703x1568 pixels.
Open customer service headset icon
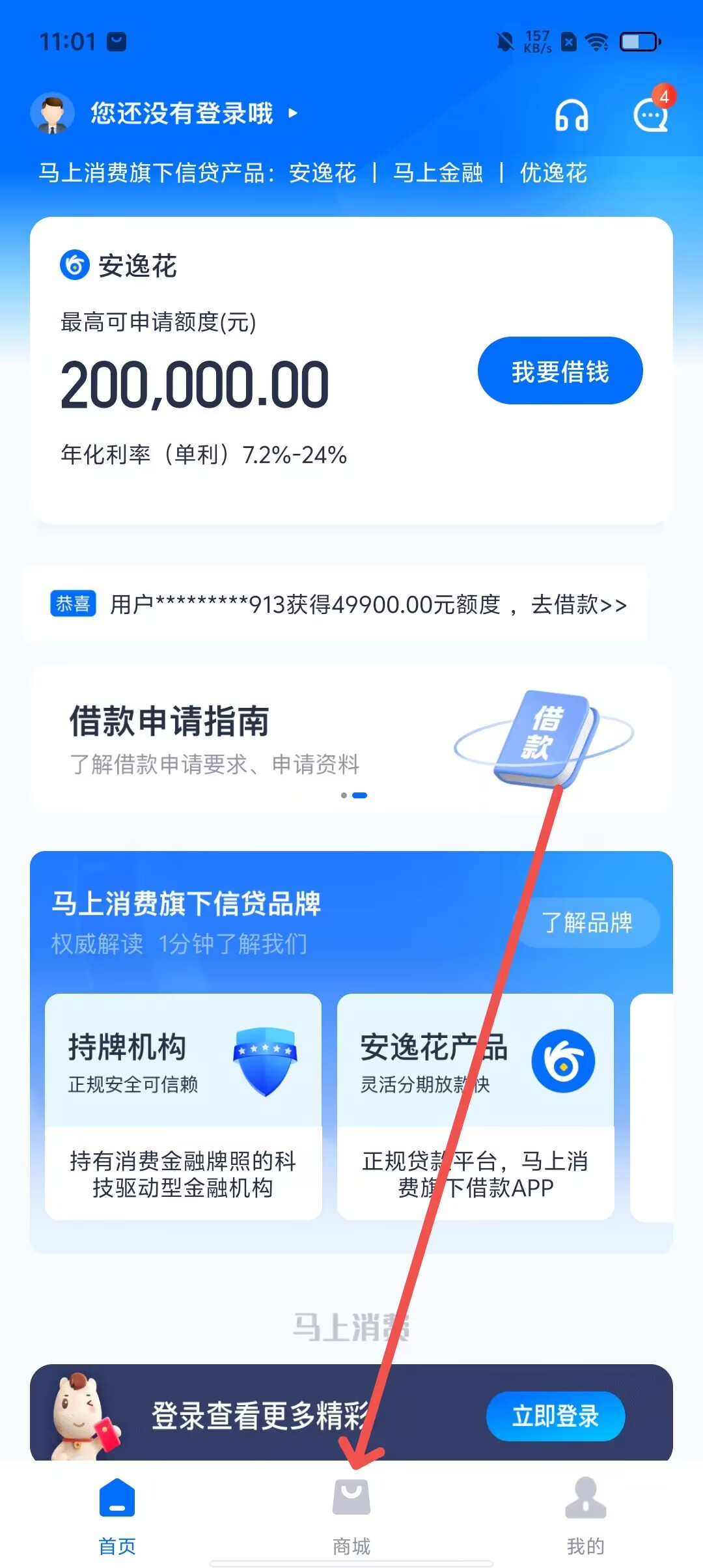pos(572,116)
